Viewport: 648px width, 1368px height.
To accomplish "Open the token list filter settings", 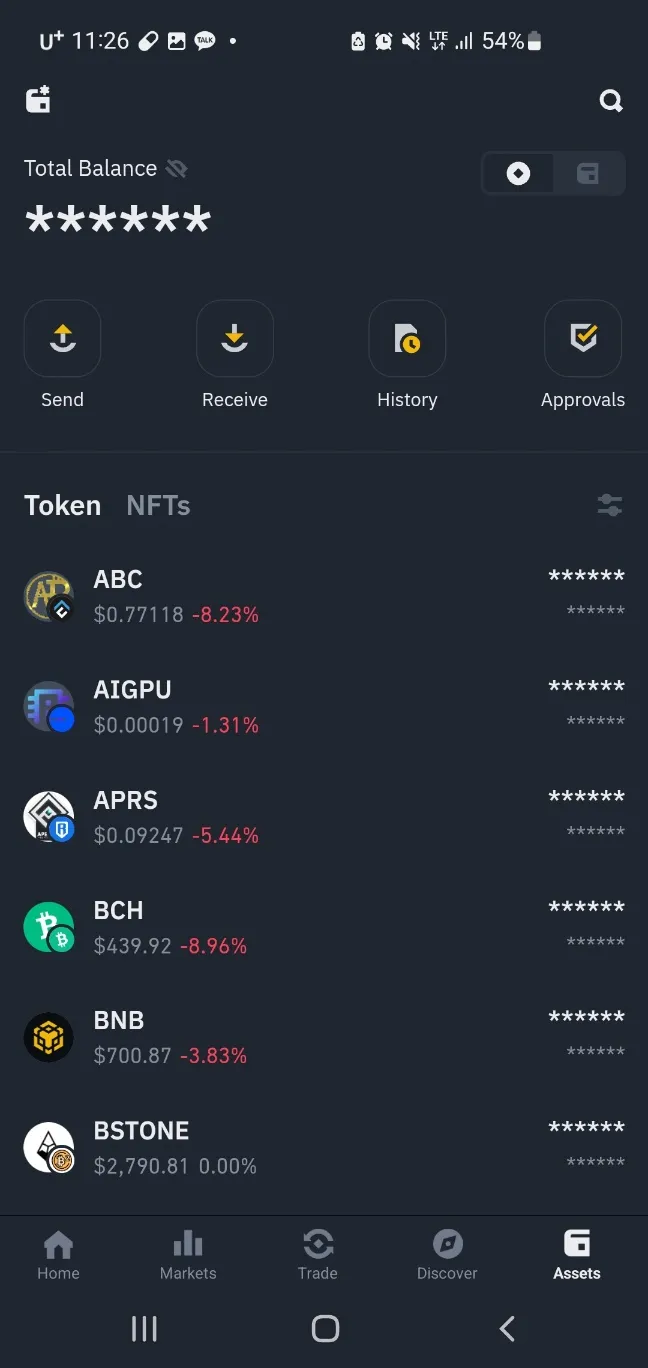I will point(609,506).
